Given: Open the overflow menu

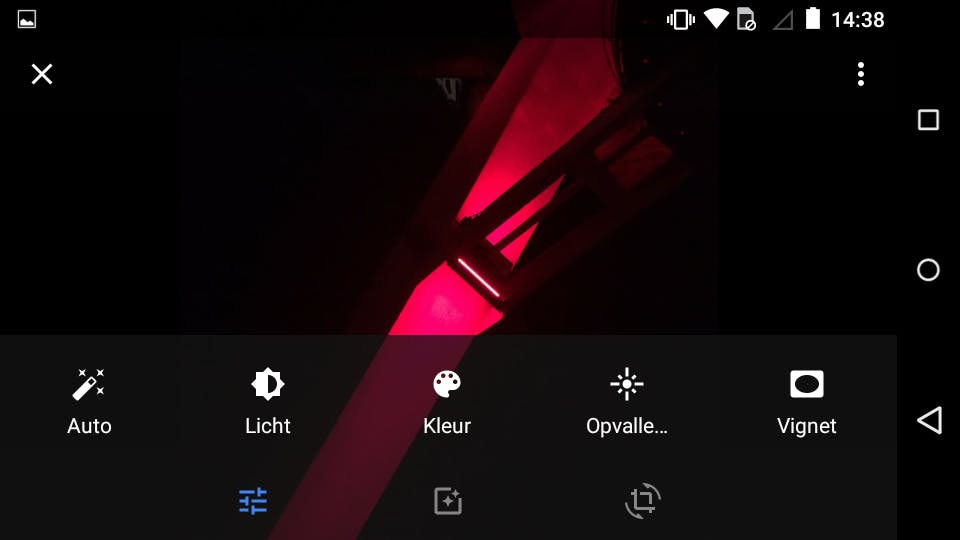Looking at the screenshot, I should click(860, 74).
